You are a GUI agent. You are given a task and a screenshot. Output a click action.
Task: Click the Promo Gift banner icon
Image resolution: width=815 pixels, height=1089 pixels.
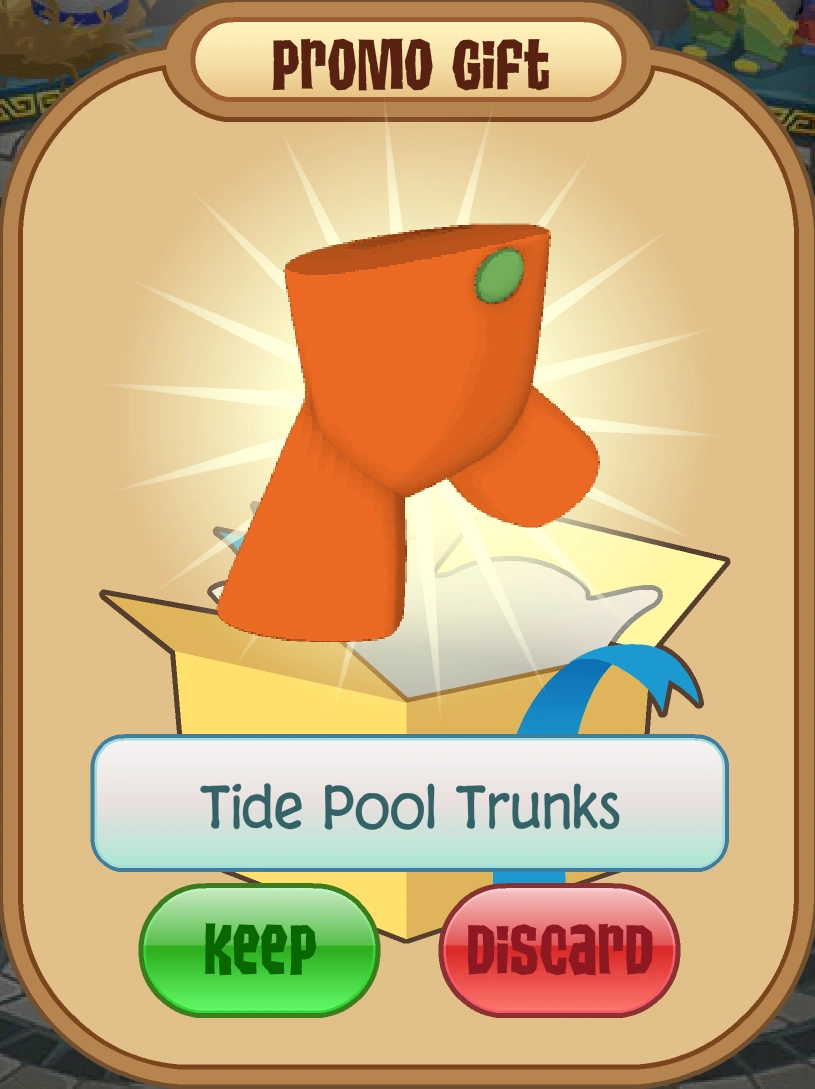(407, 57)
